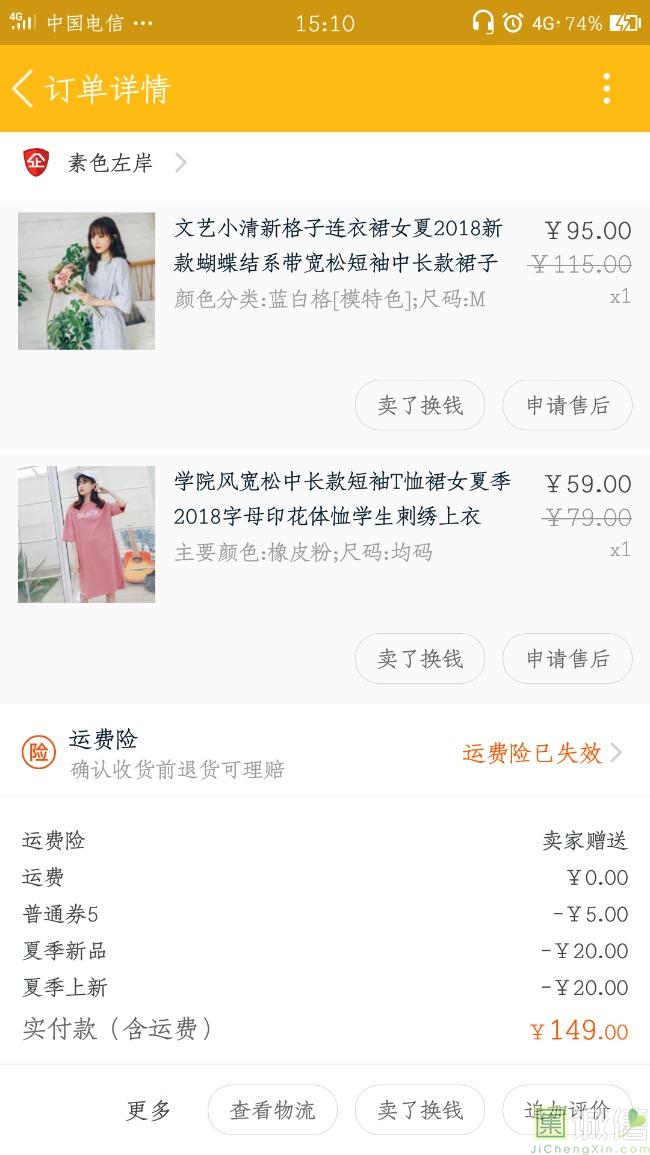Open the three-dot overflow menu
650x1155 pixels.
click(x=606, y=89)
